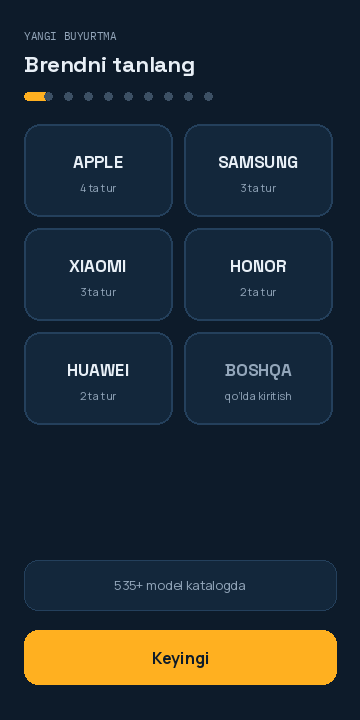360x720 pixels.
Task: Pick the XIAOMI brand tile
Action: click(98, 274)
